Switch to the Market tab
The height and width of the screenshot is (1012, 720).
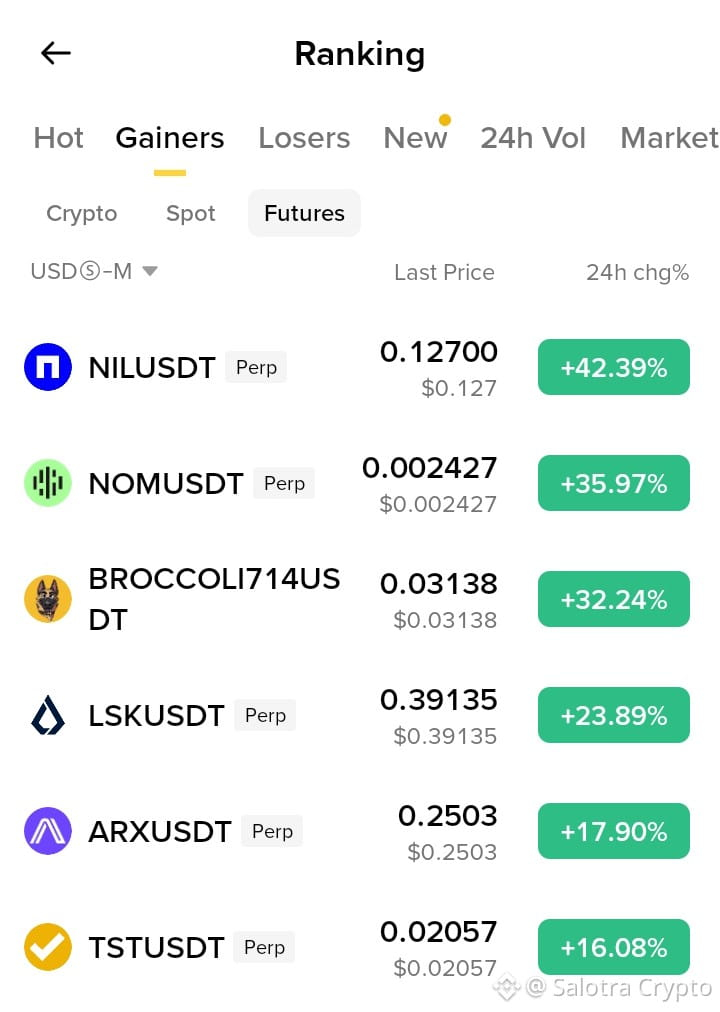click(670, 137)
